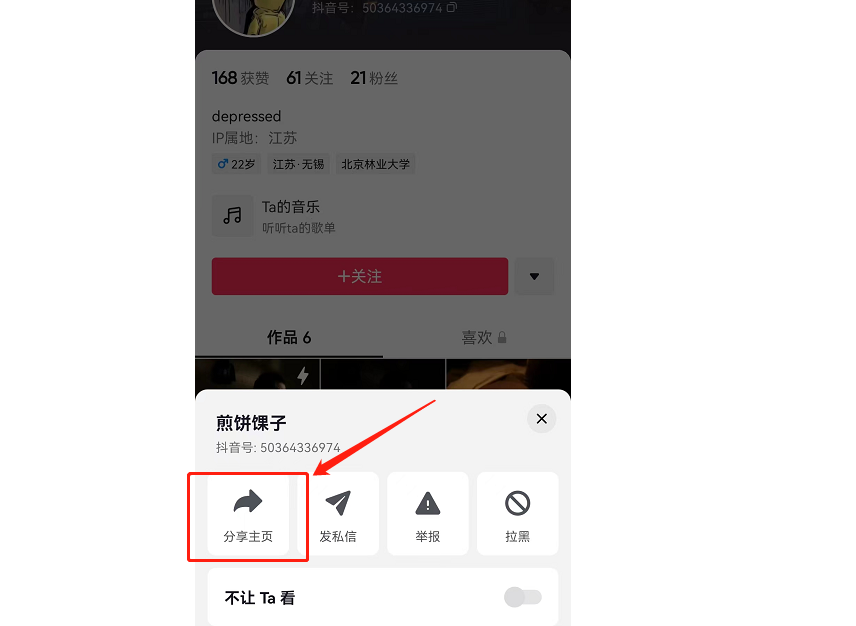Tap 分享主页 to share this profile
The image size is (856, 626).
click(248, 514)
